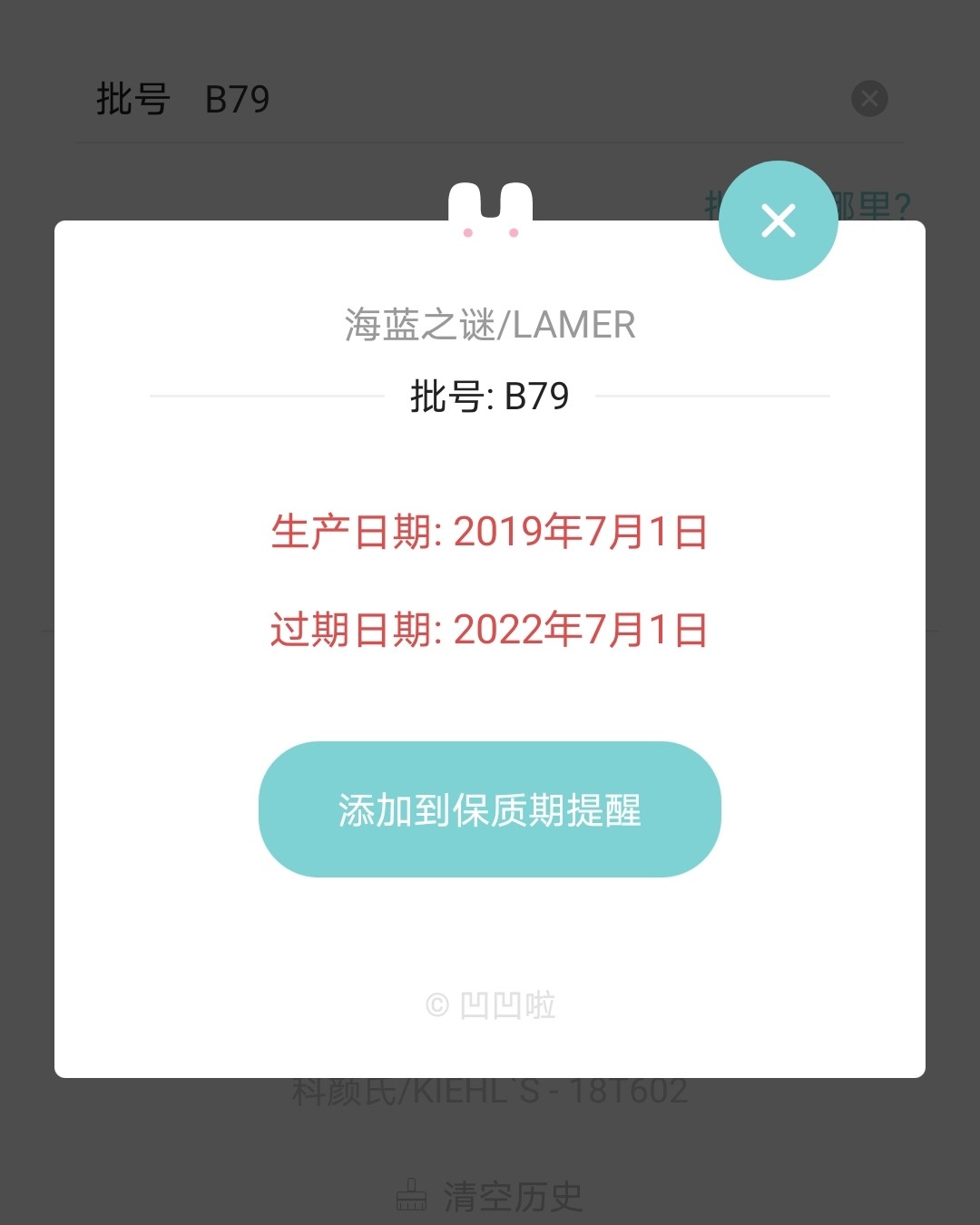Viewport: 980px width, 1225px height.
Task: Tap the 批号 label beside the input
Action: tap(132, 100)
